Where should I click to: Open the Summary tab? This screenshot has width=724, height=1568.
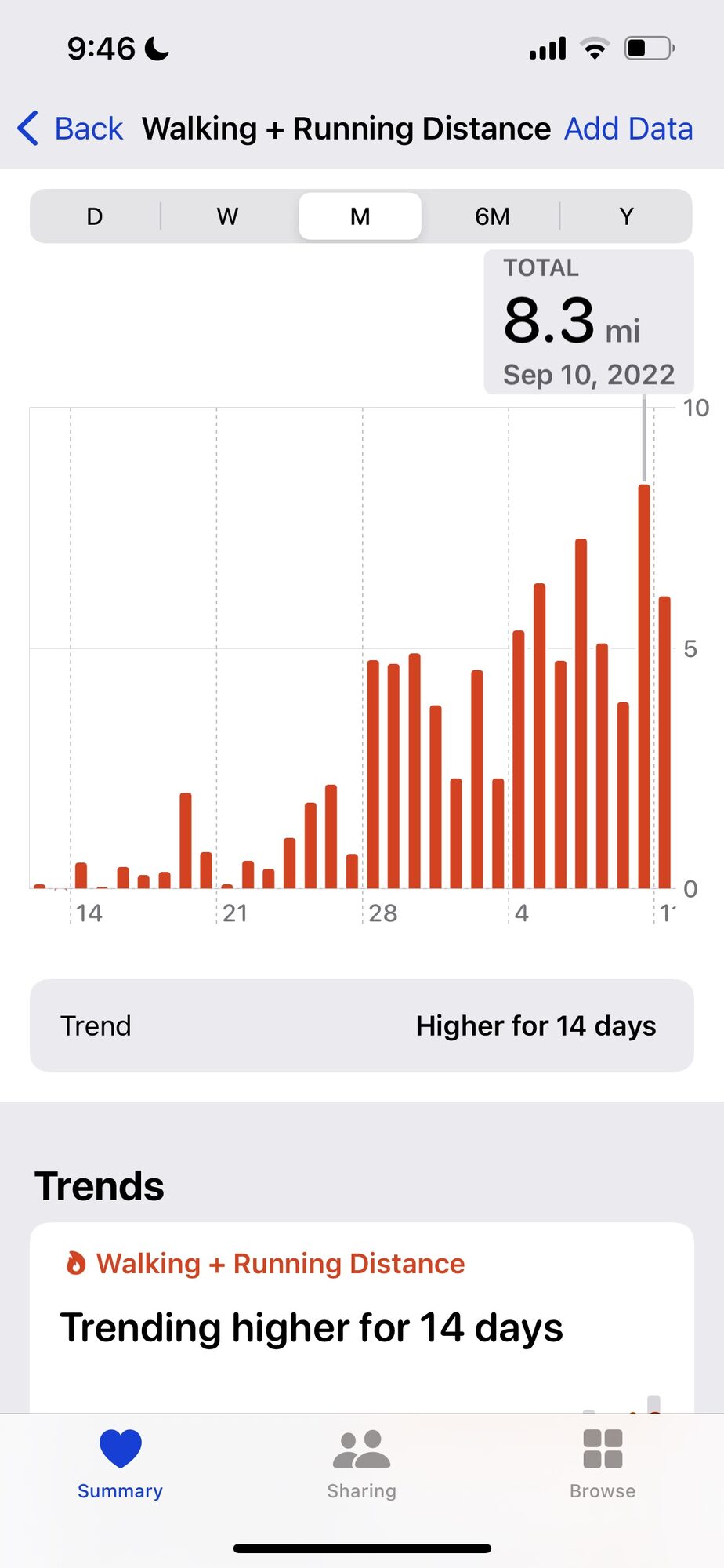(120, 1463)
